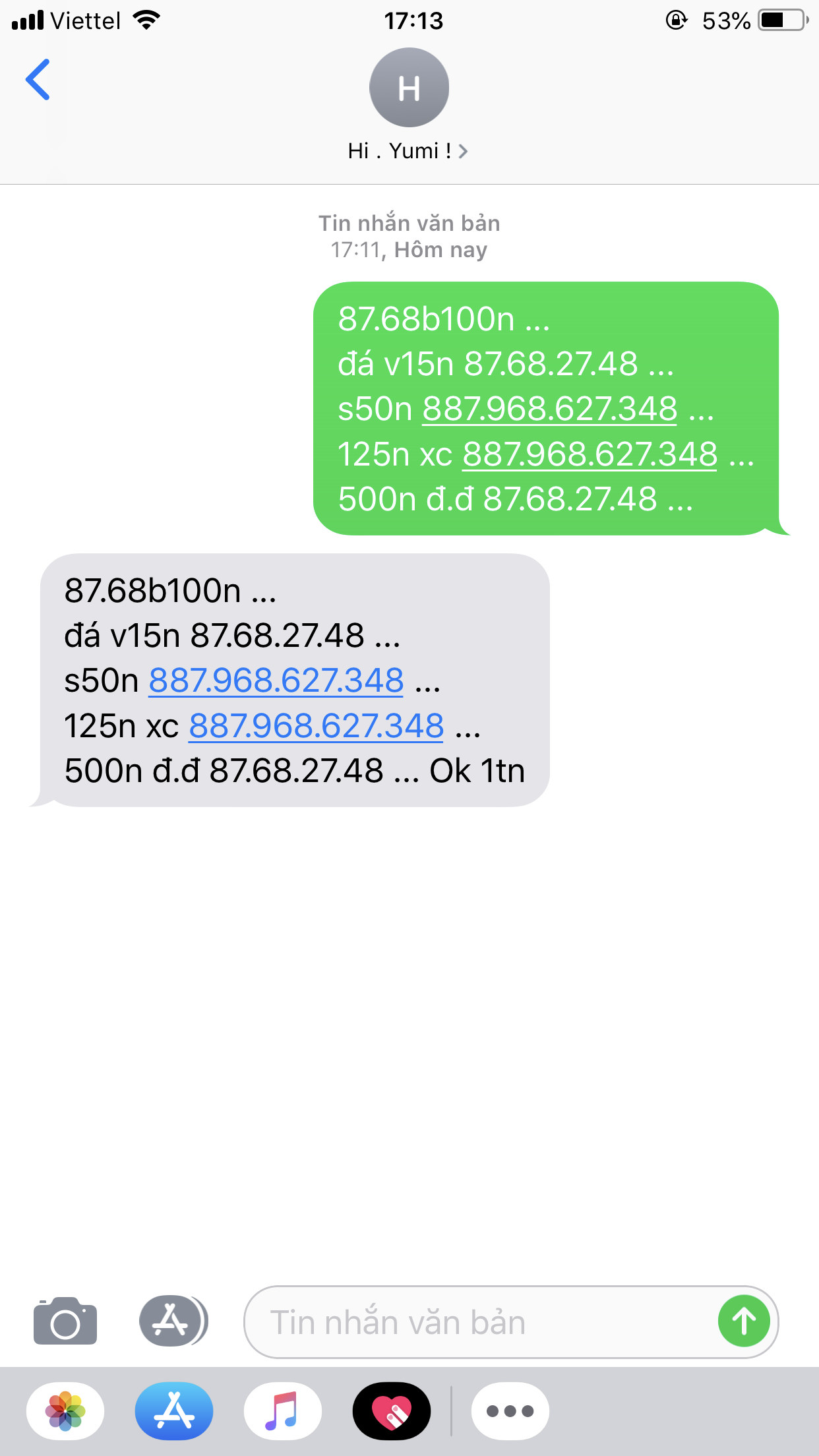Image resolution: width=819 pixels, height=1456 pixels.
Task: Open the Photos app in the app strip
Action: (65, 1411)
